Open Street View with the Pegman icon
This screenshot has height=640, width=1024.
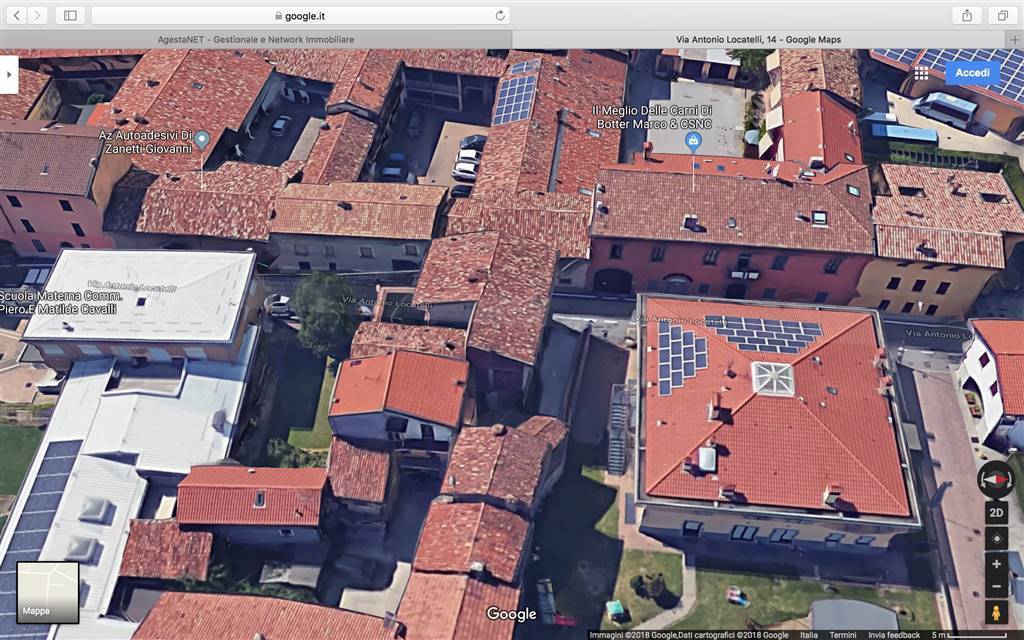pos(996,612)
